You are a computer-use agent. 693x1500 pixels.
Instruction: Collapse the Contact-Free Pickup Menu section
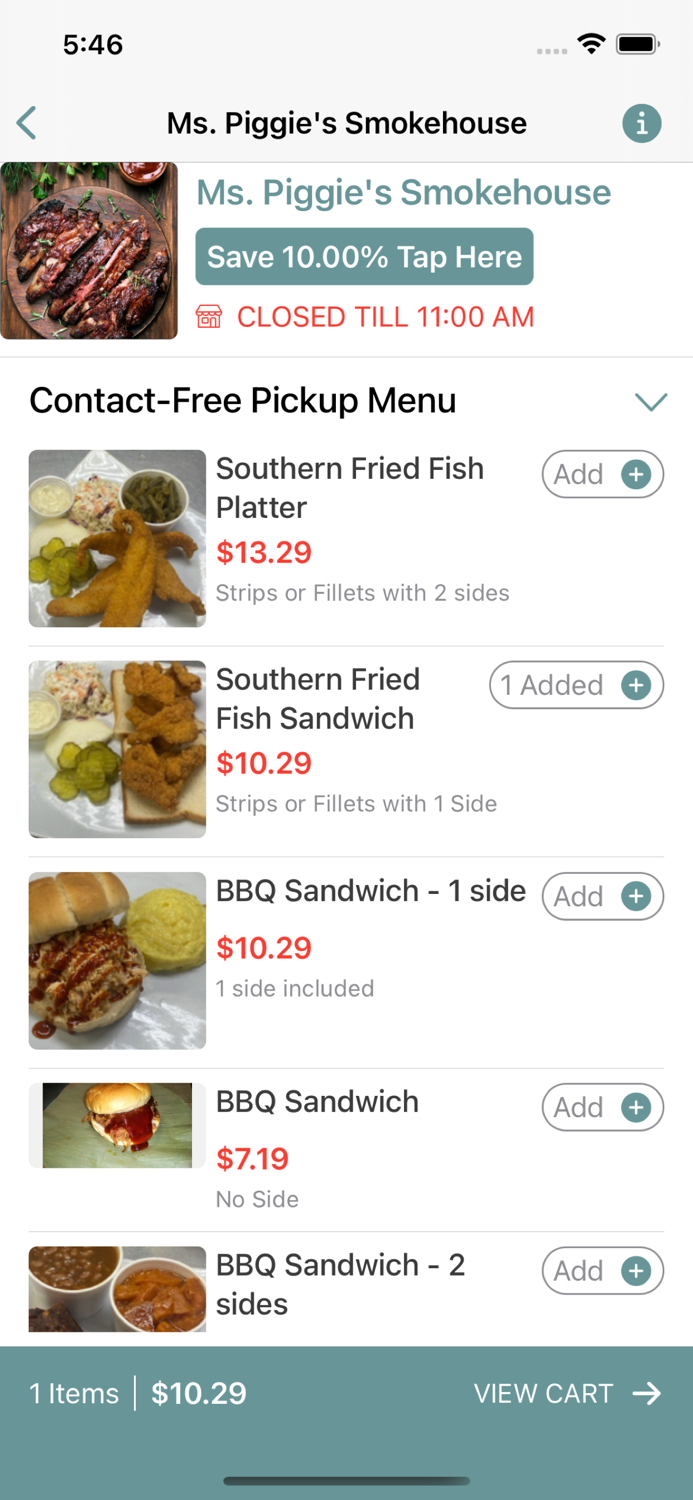(650, 402)
